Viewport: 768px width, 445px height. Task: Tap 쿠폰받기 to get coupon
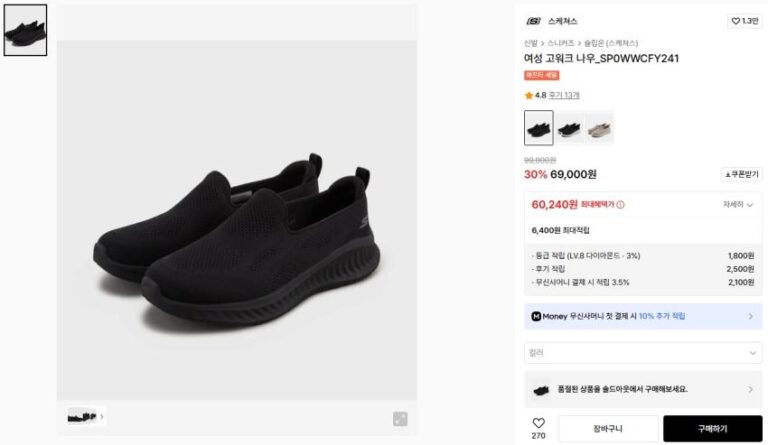click(741, 174)
